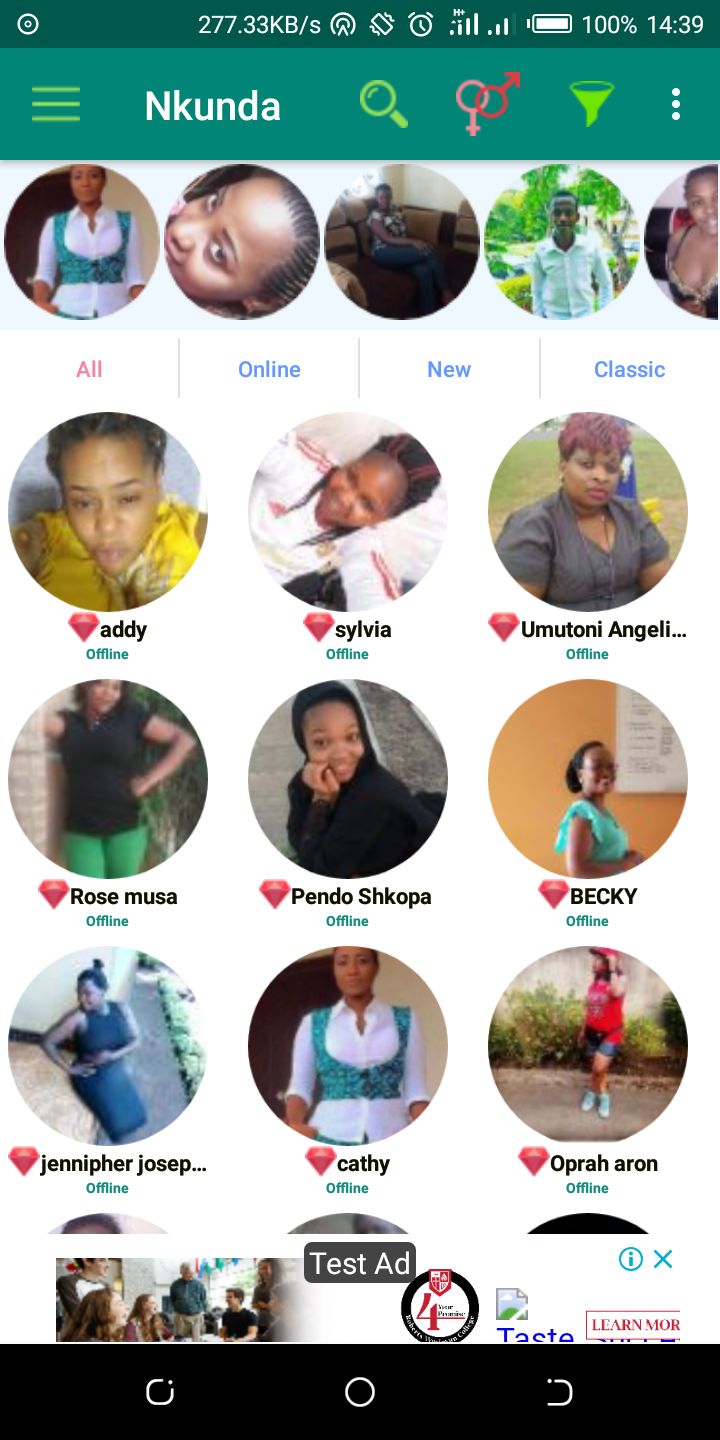Open the green funnel filter
This screenshot has height=1440, width=720.
pos(591,104)
